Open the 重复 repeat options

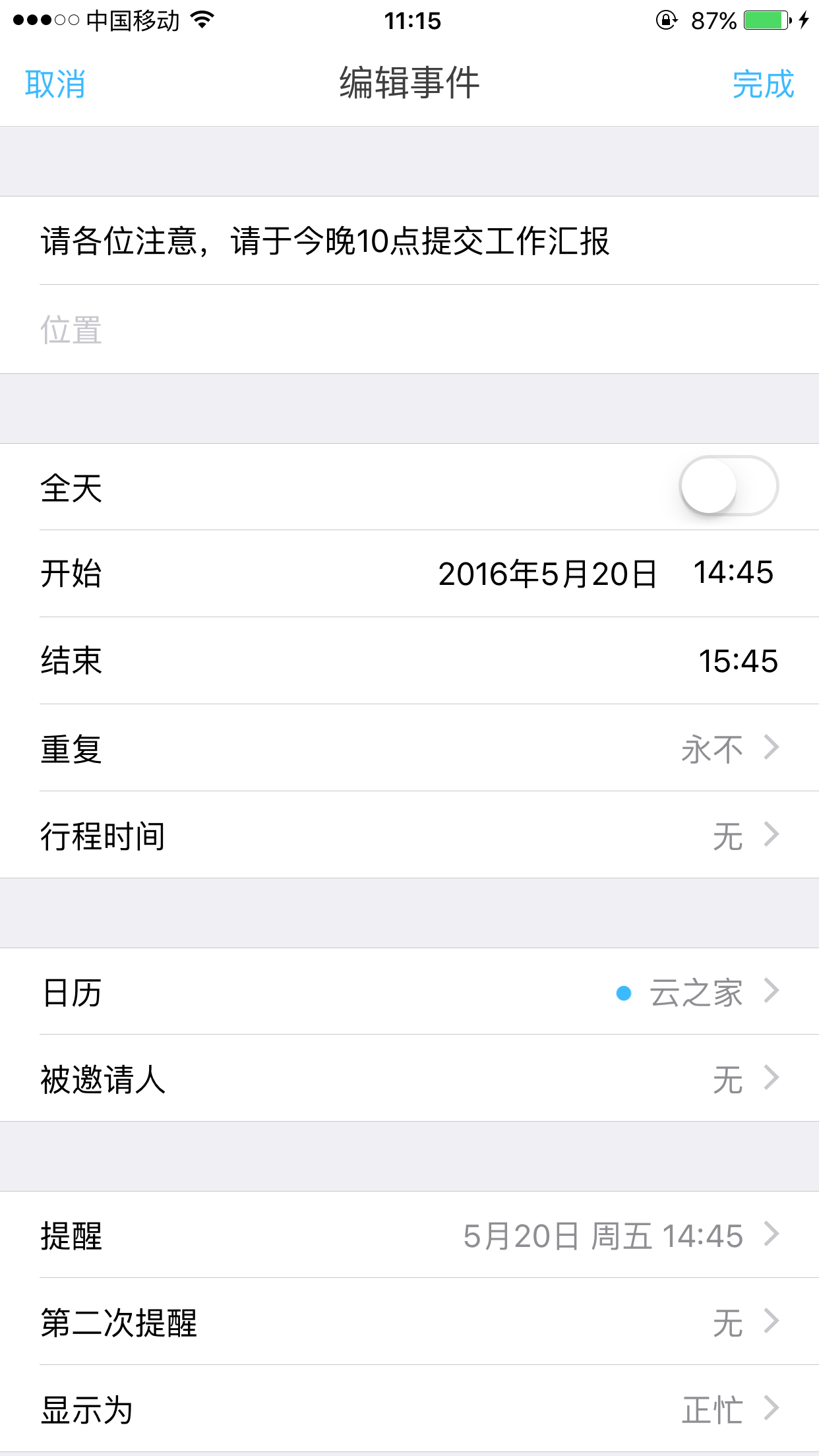click(409, 748)
